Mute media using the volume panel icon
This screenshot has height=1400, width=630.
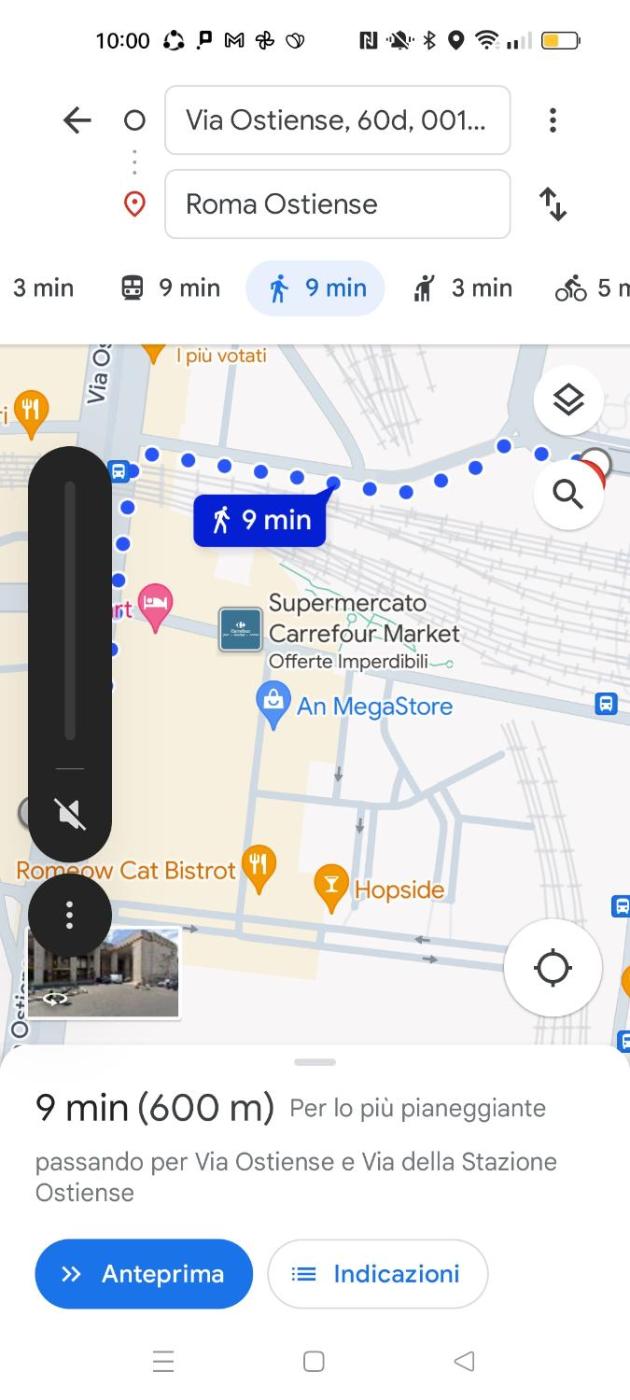[x=70, y=814]
